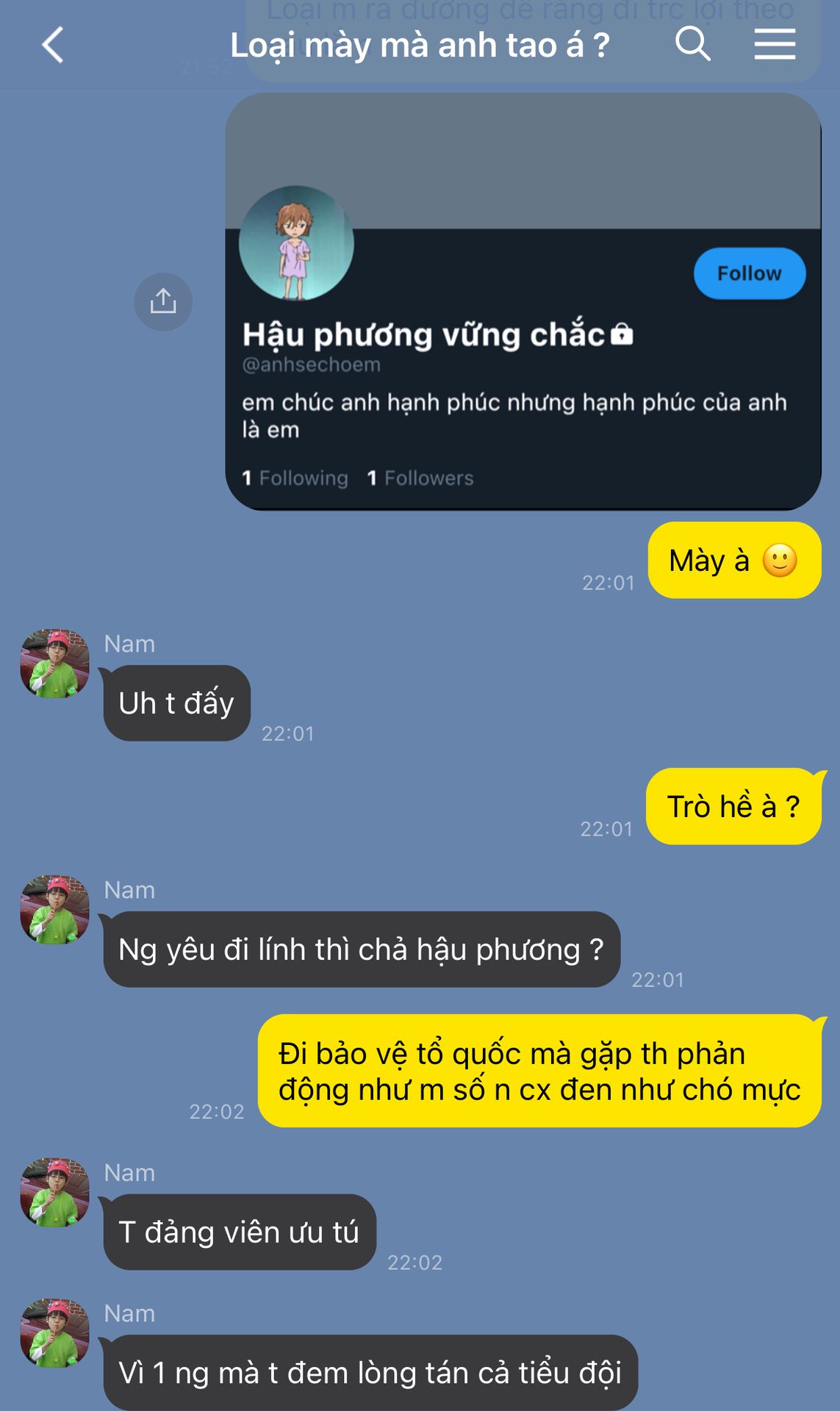Search within this conversation

692,44
